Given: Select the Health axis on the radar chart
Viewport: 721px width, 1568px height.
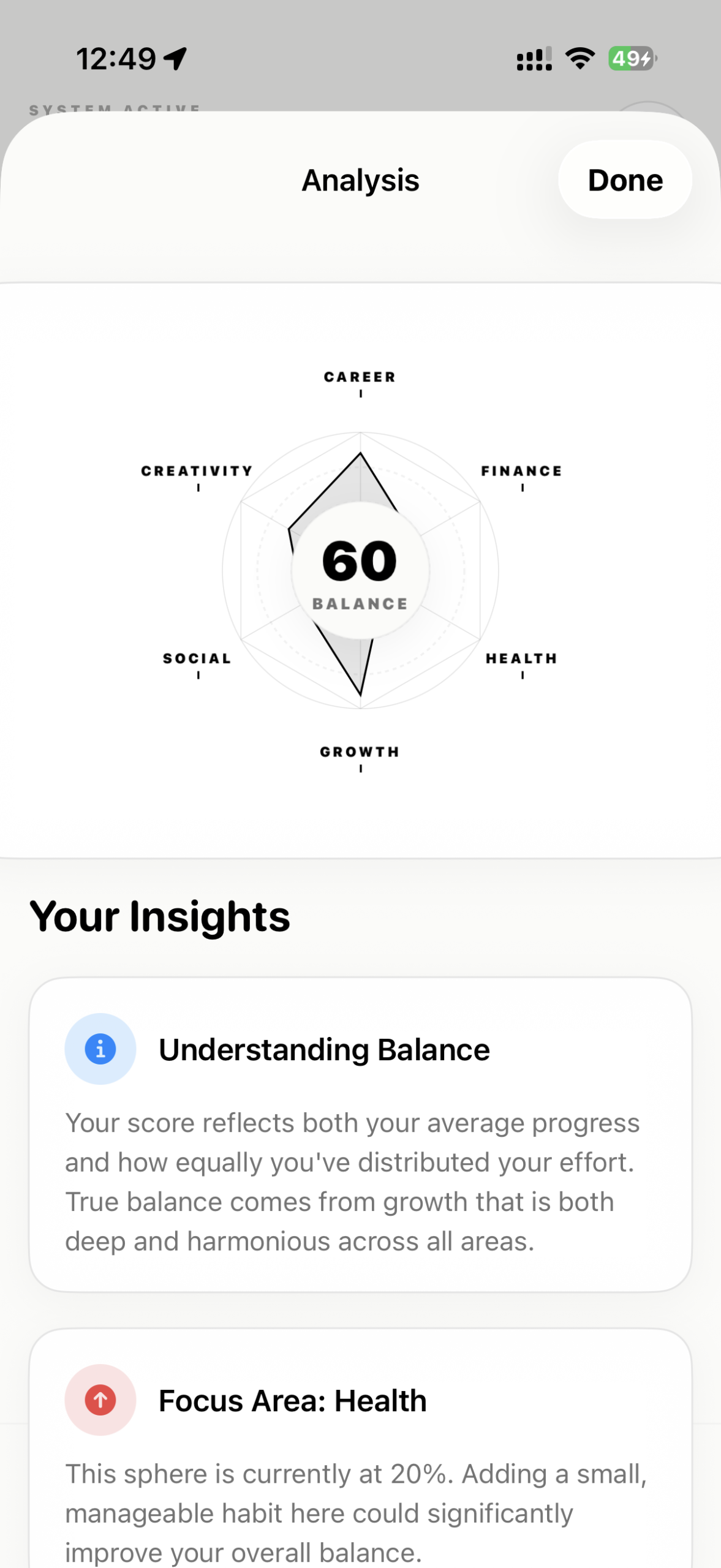Looking at the screenshot, I should coord(522,658).
